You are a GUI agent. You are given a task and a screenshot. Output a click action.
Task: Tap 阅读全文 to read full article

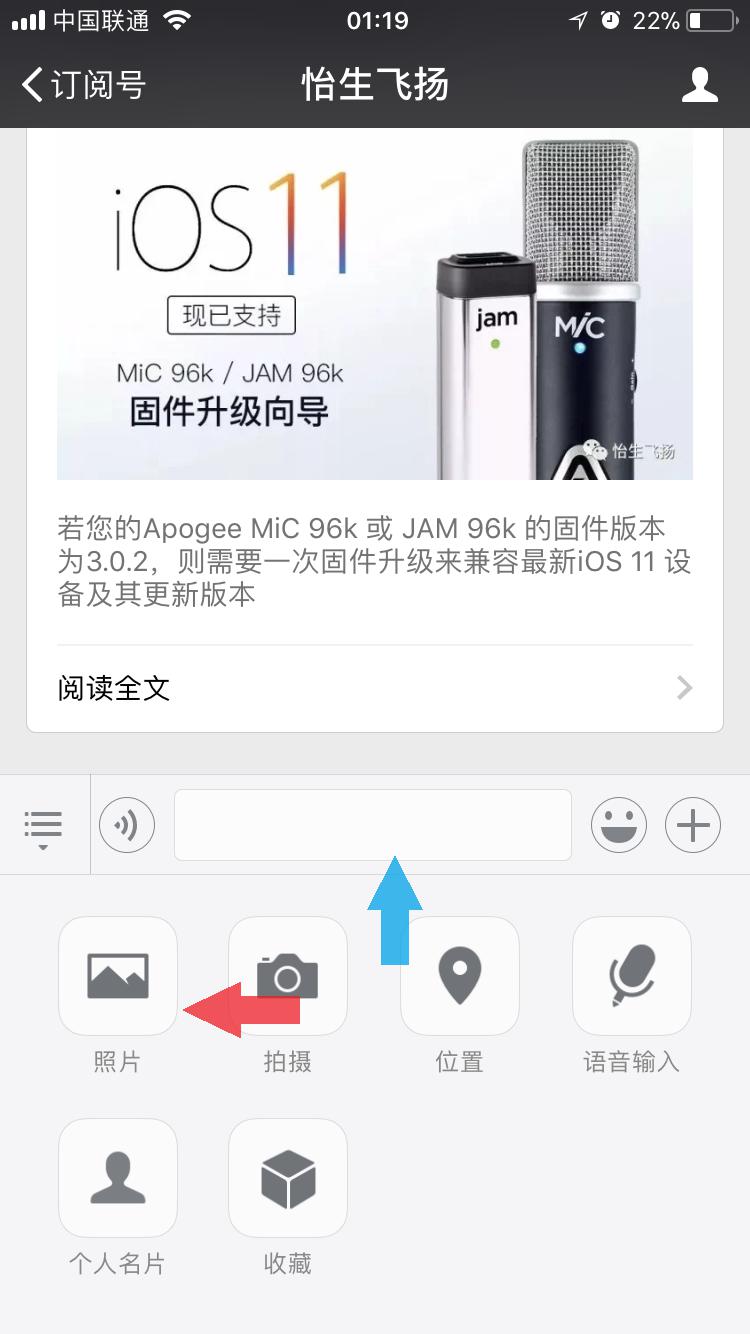374,688
